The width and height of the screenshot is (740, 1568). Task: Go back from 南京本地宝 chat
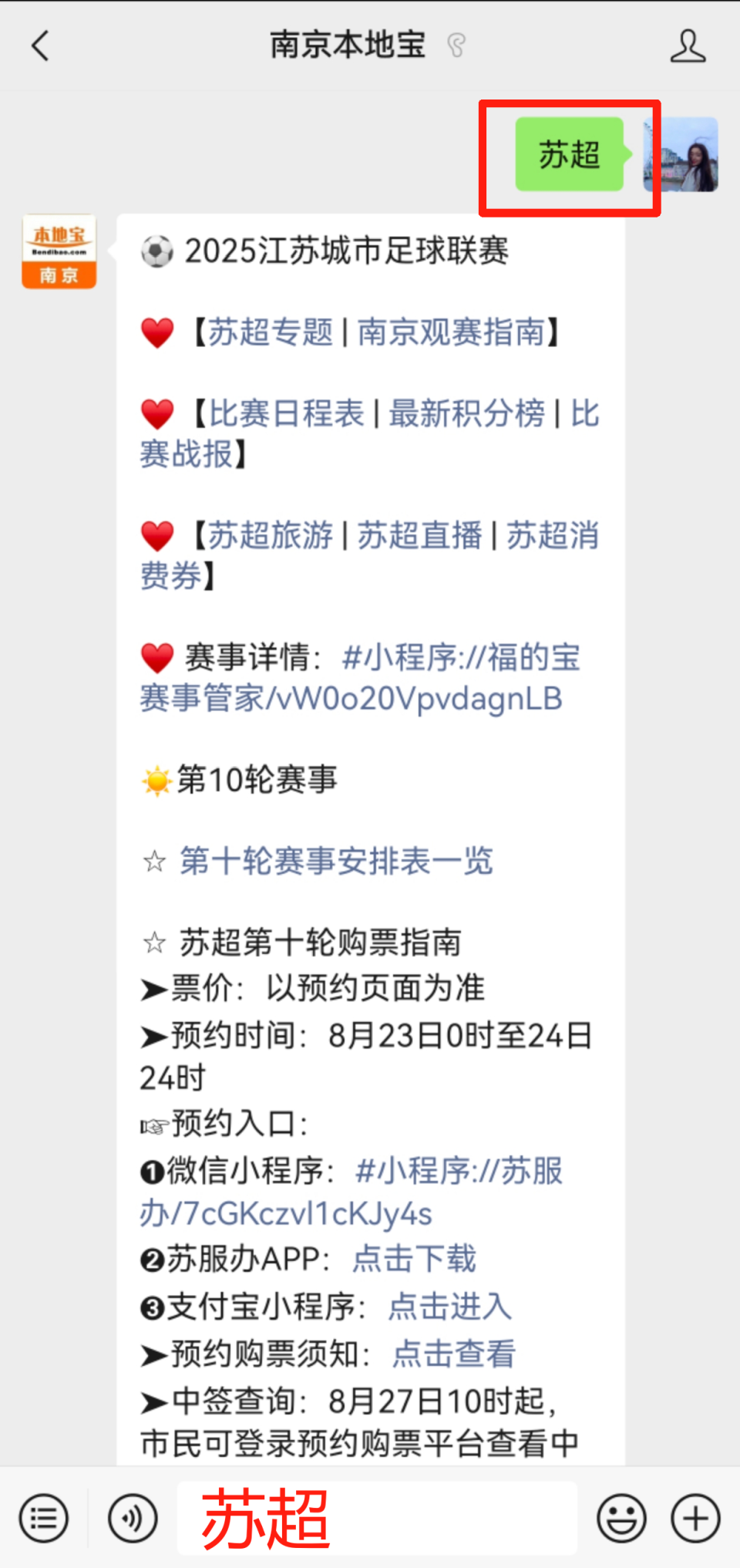tap(40, 46)
